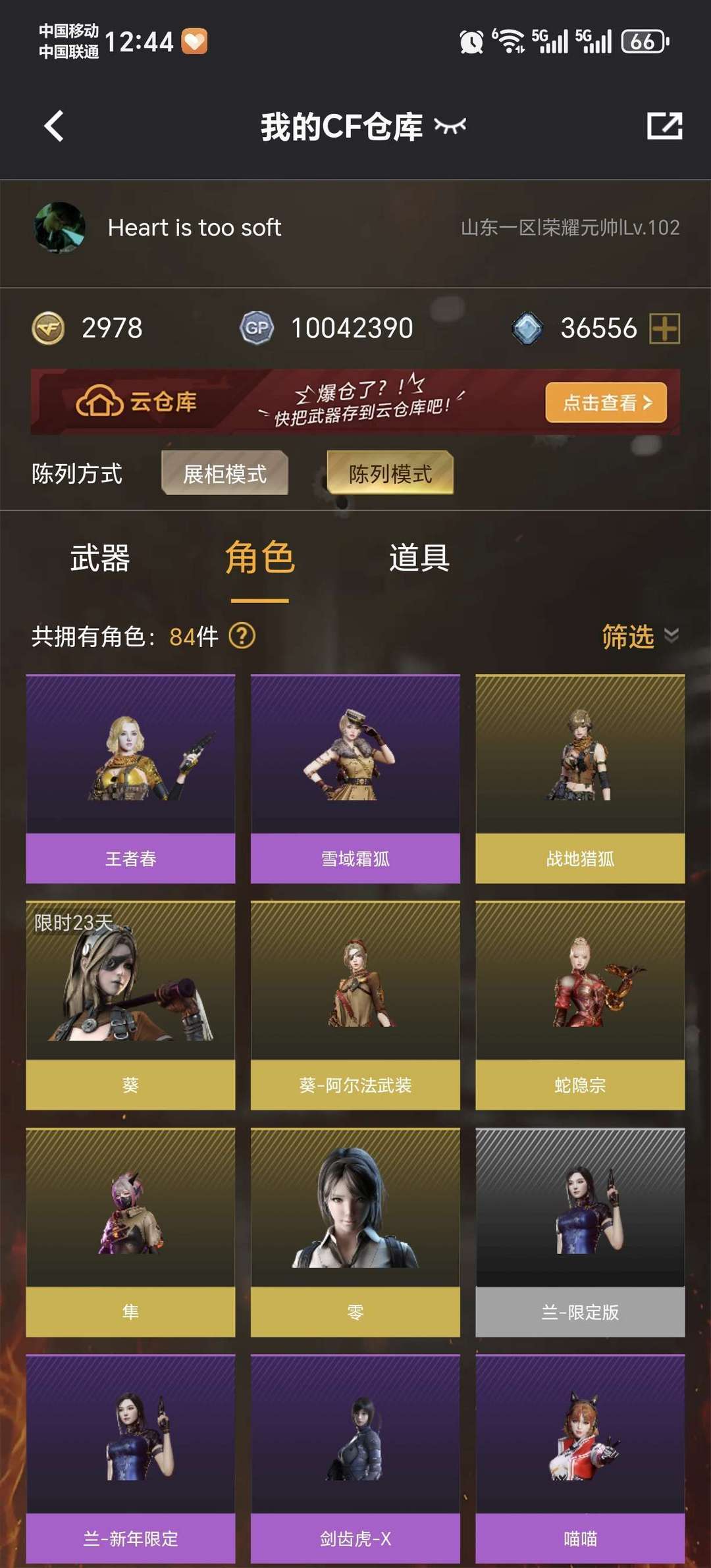The image size is (711, 1568).
Task: Tap the 点击查看 button on the 云仓库 banner
Action: point(606,402)
